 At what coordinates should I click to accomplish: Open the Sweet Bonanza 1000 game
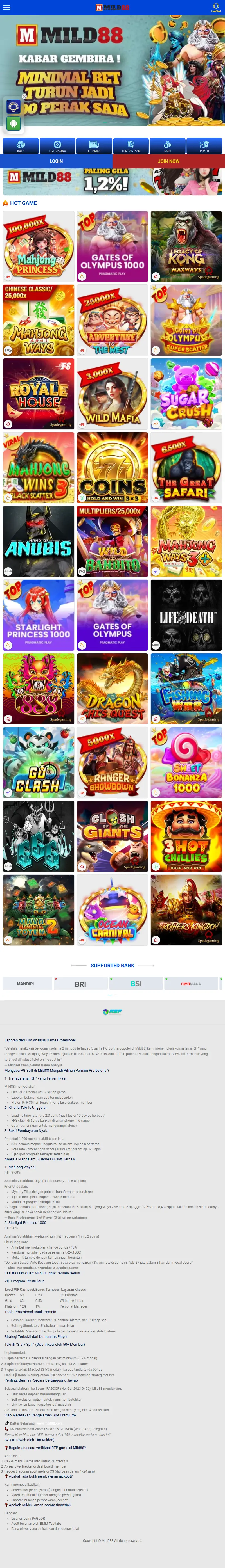186,762
